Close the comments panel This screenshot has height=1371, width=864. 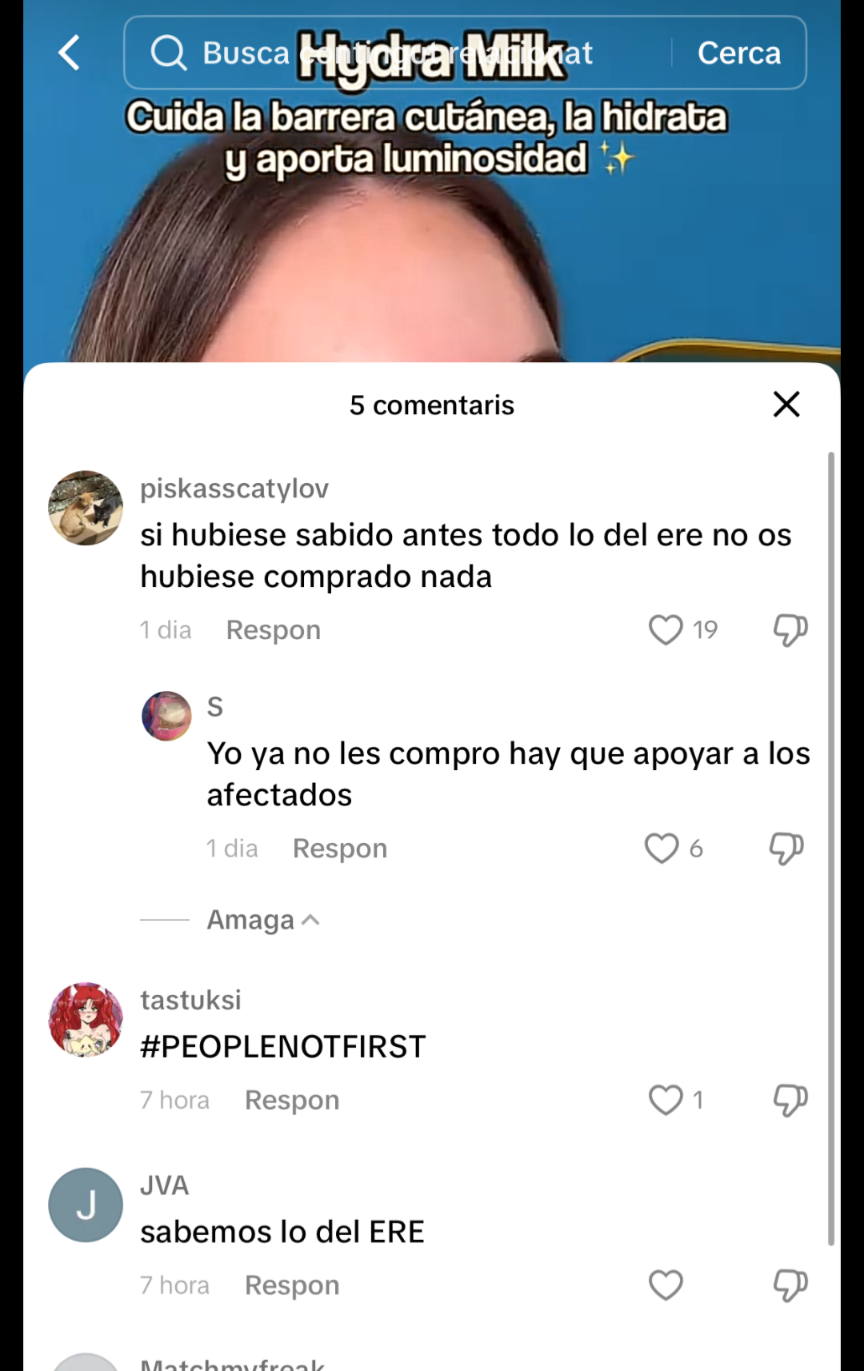[x=787, y=404]
